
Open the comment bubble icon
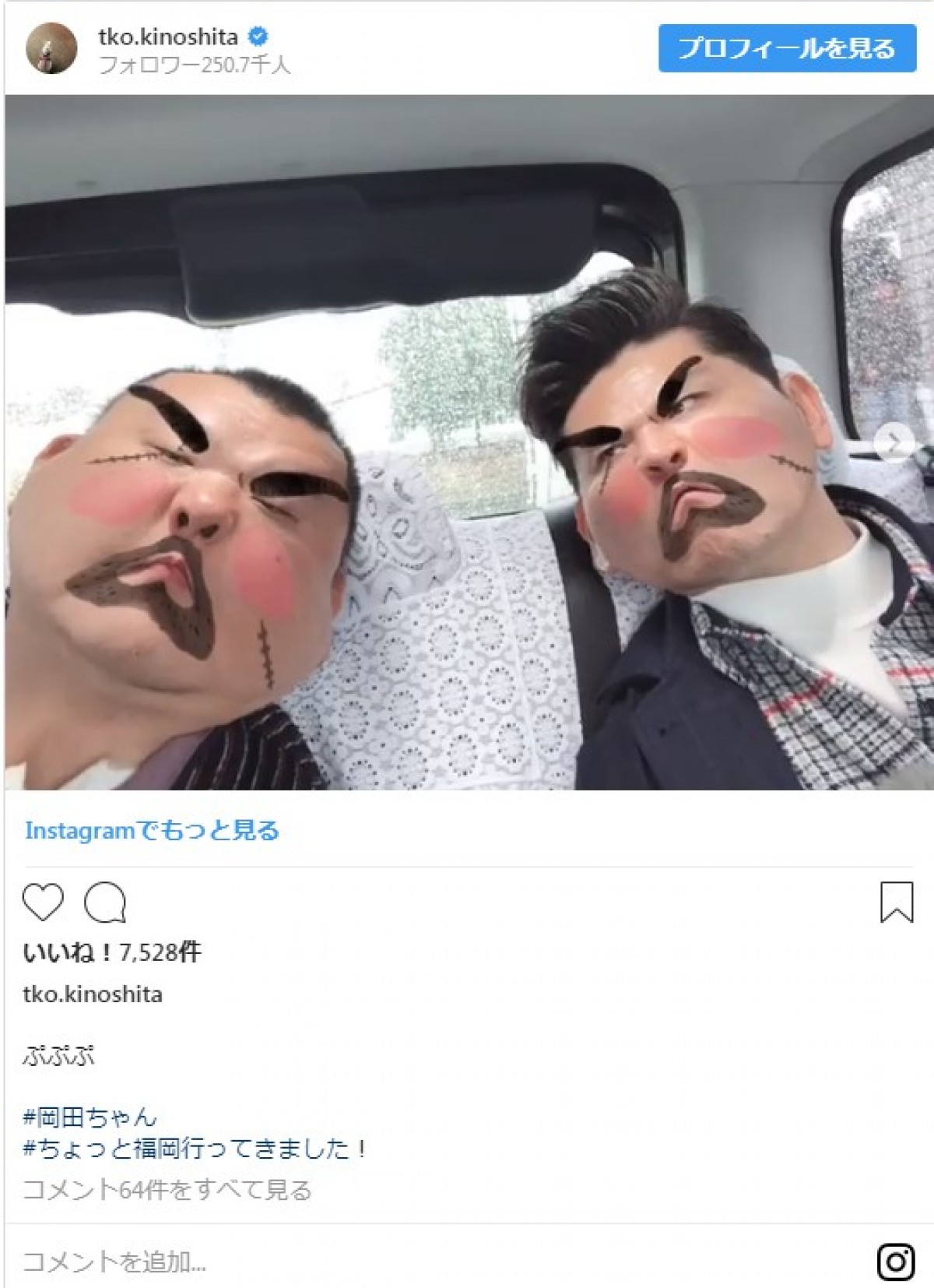(105, 903)
